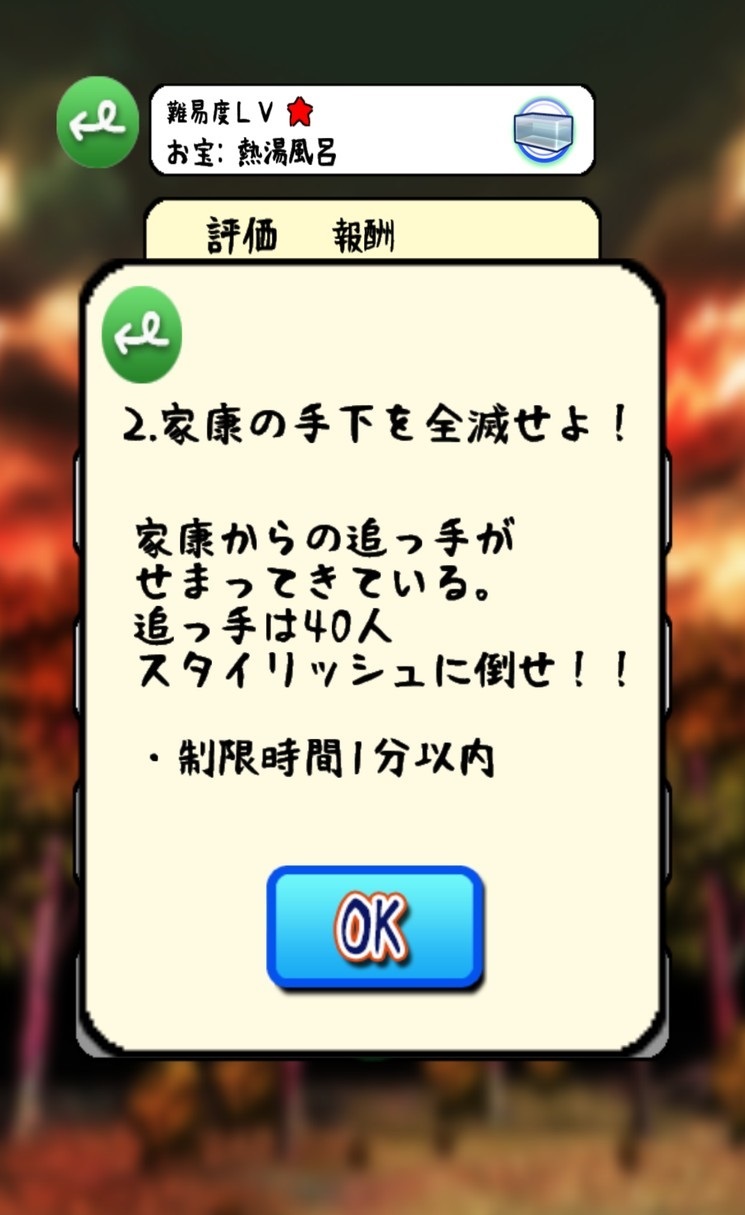
Task: Confirm the mission with the OK button
Action: click(x=375, y=927)
